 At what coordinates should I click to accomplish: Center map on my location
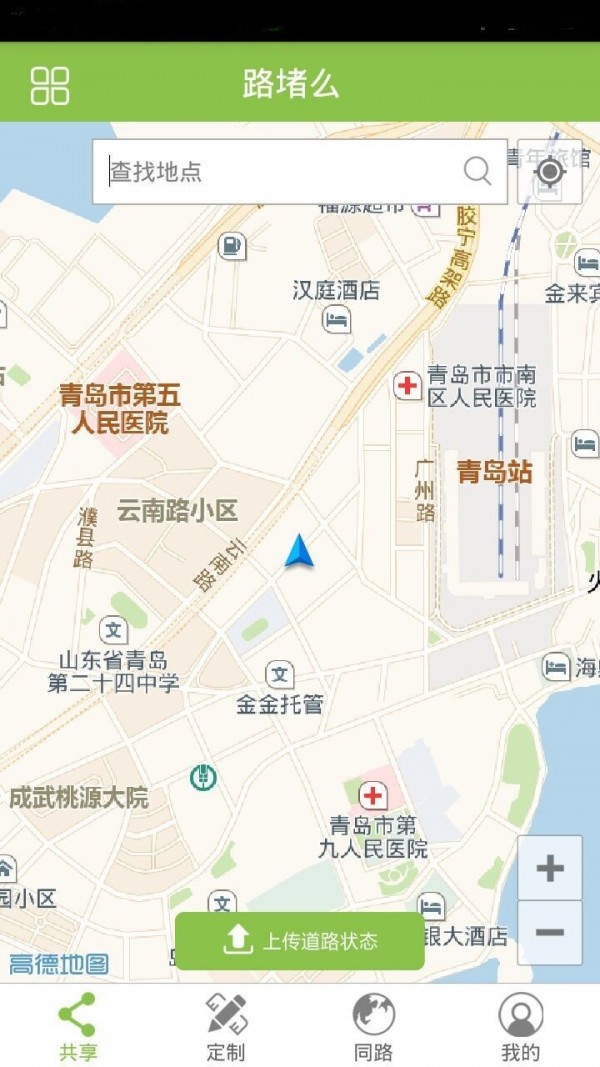pyautogui.click(x=549, y=172)
